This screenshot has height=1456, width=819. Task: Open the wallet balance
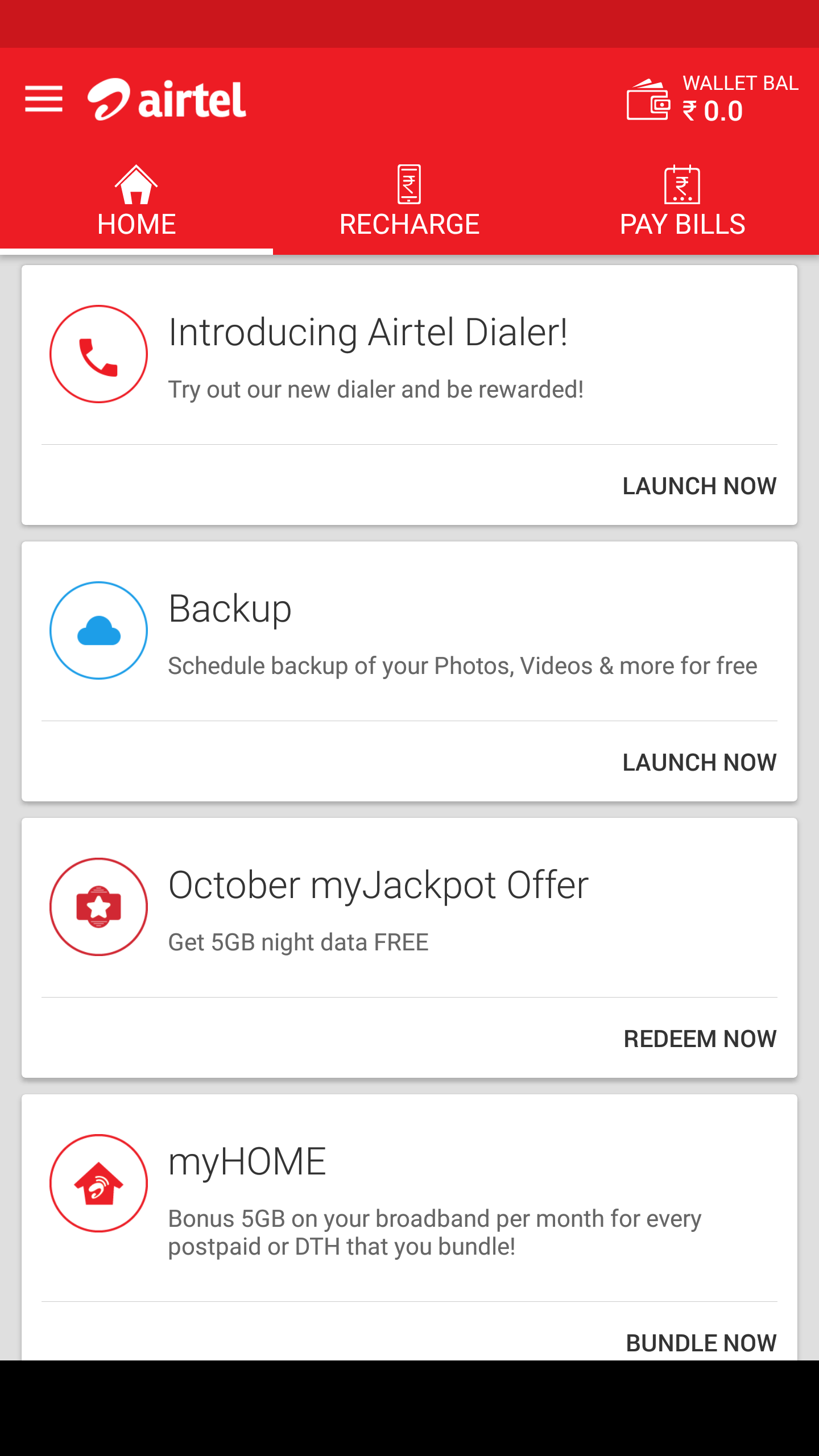click(712, 99)
